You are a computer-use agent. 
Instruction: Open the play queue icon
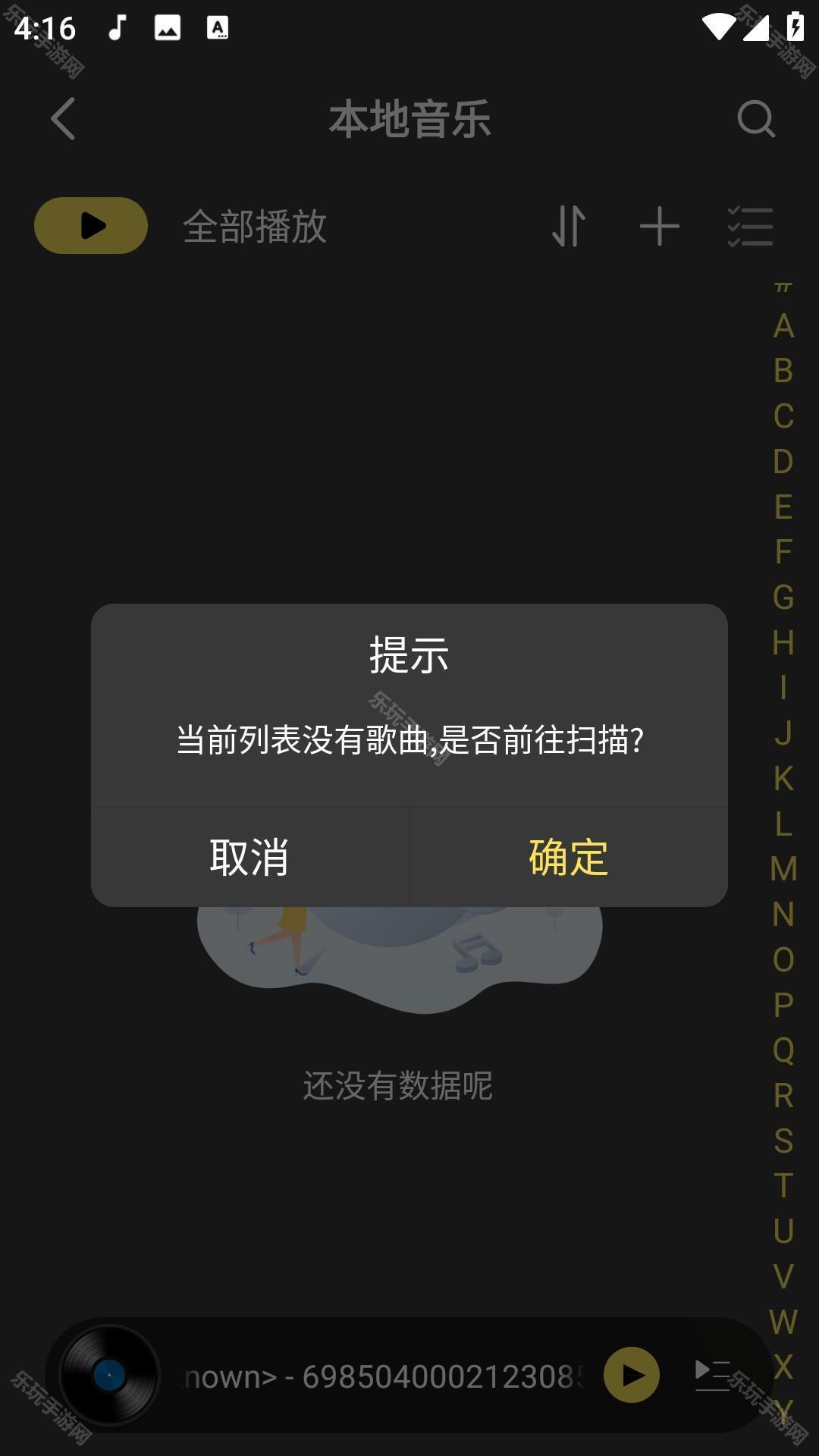point(713,1375)
